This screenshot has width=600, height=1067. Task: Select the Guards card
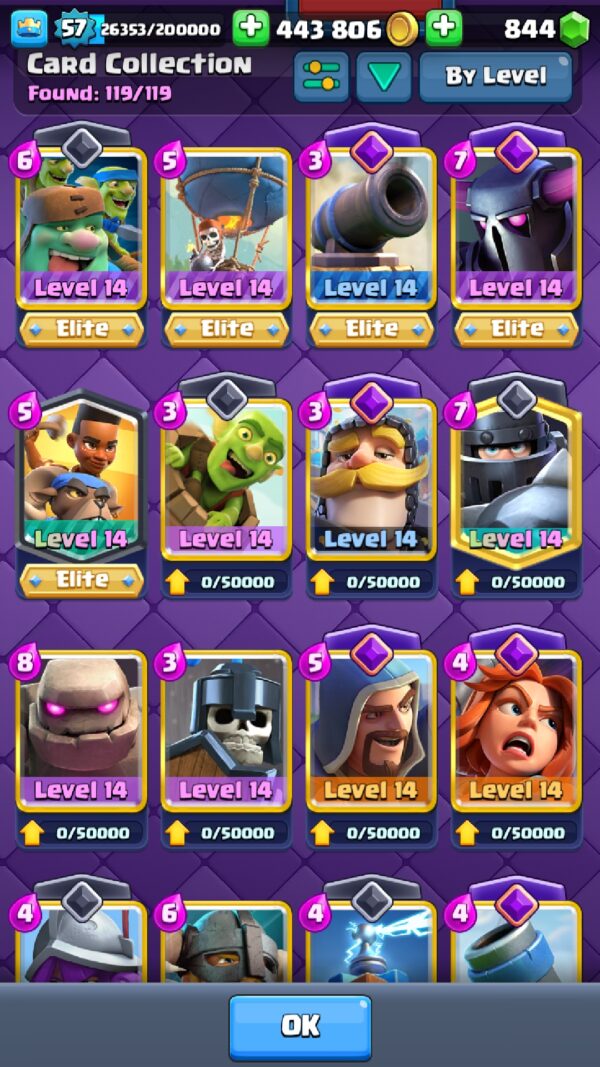226,731
